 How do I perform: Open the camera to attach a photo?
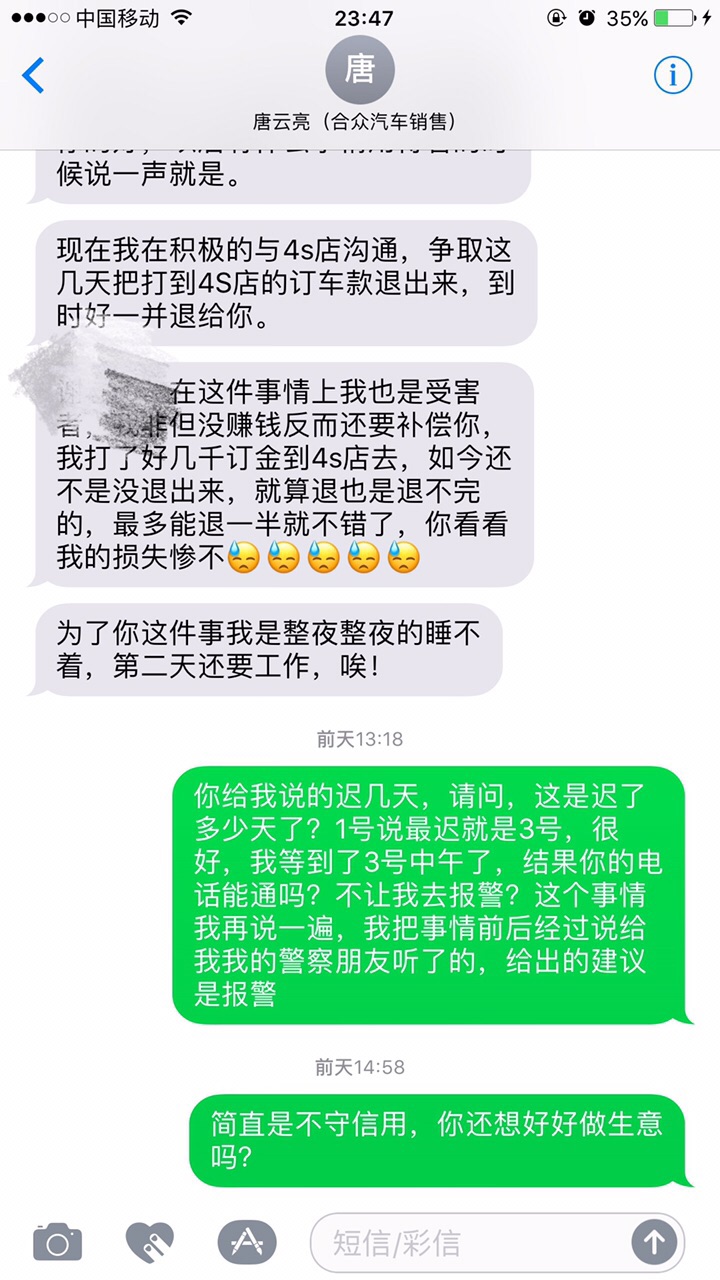(x=57, y=1243)
